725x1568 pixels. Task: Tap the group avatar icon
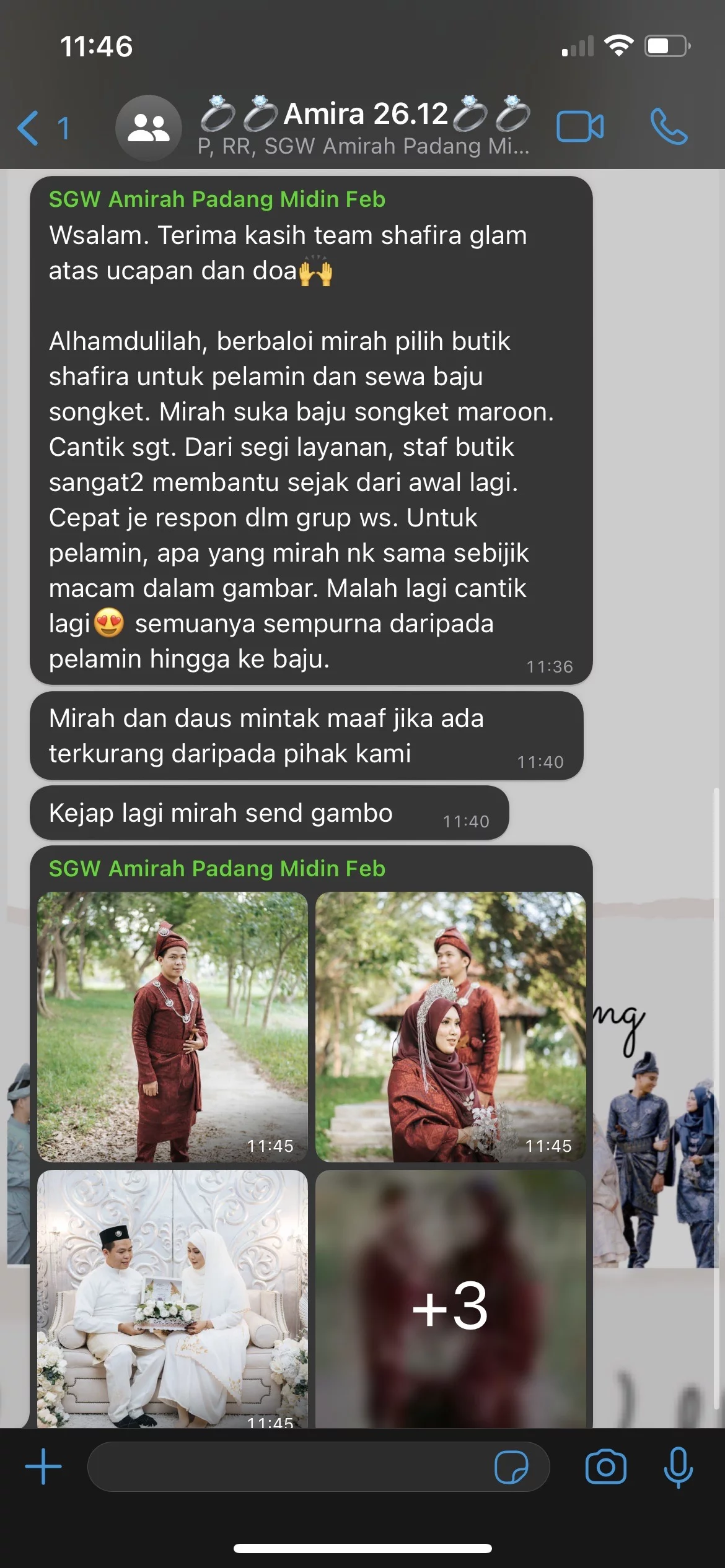(148, 128)
